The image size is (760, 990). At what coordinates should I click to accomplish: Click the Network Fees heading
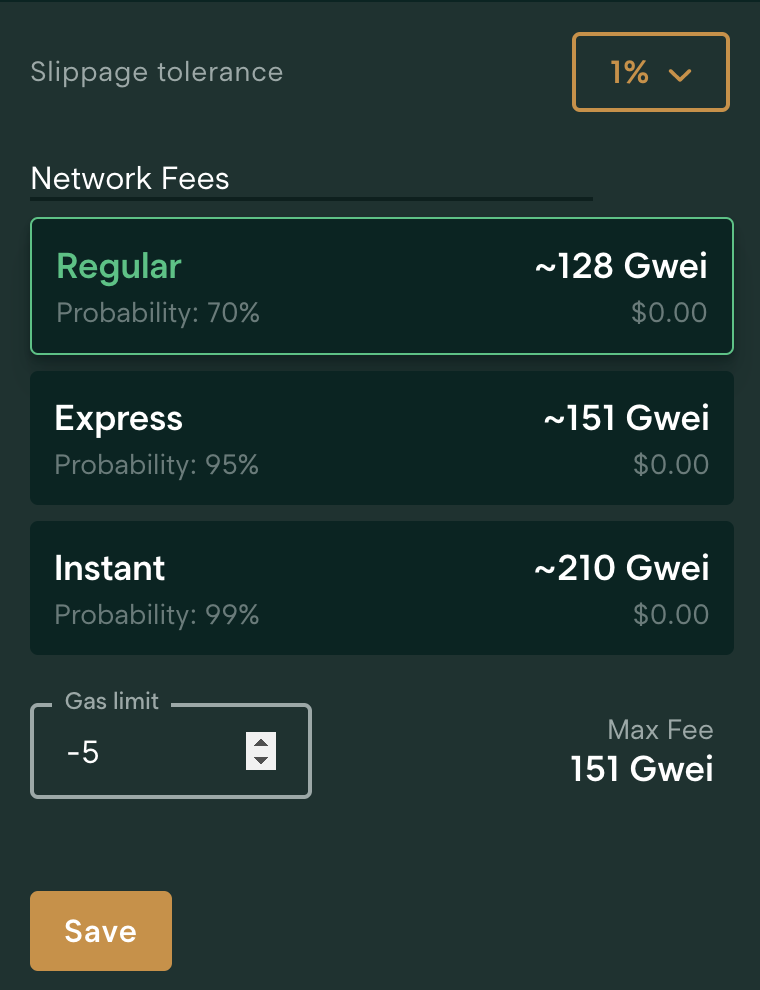click(130, 178)
